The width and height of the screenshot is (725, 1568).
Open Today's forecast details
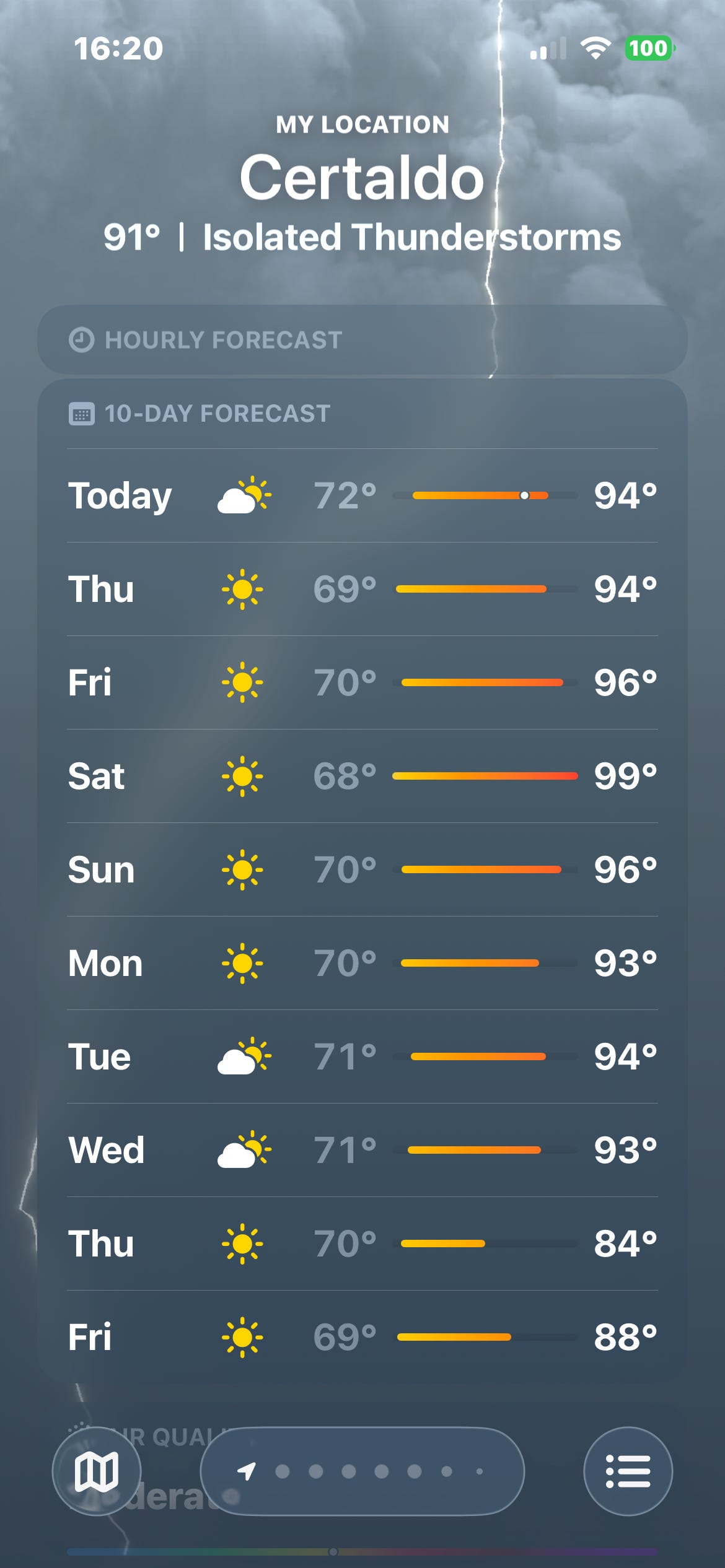362,495
